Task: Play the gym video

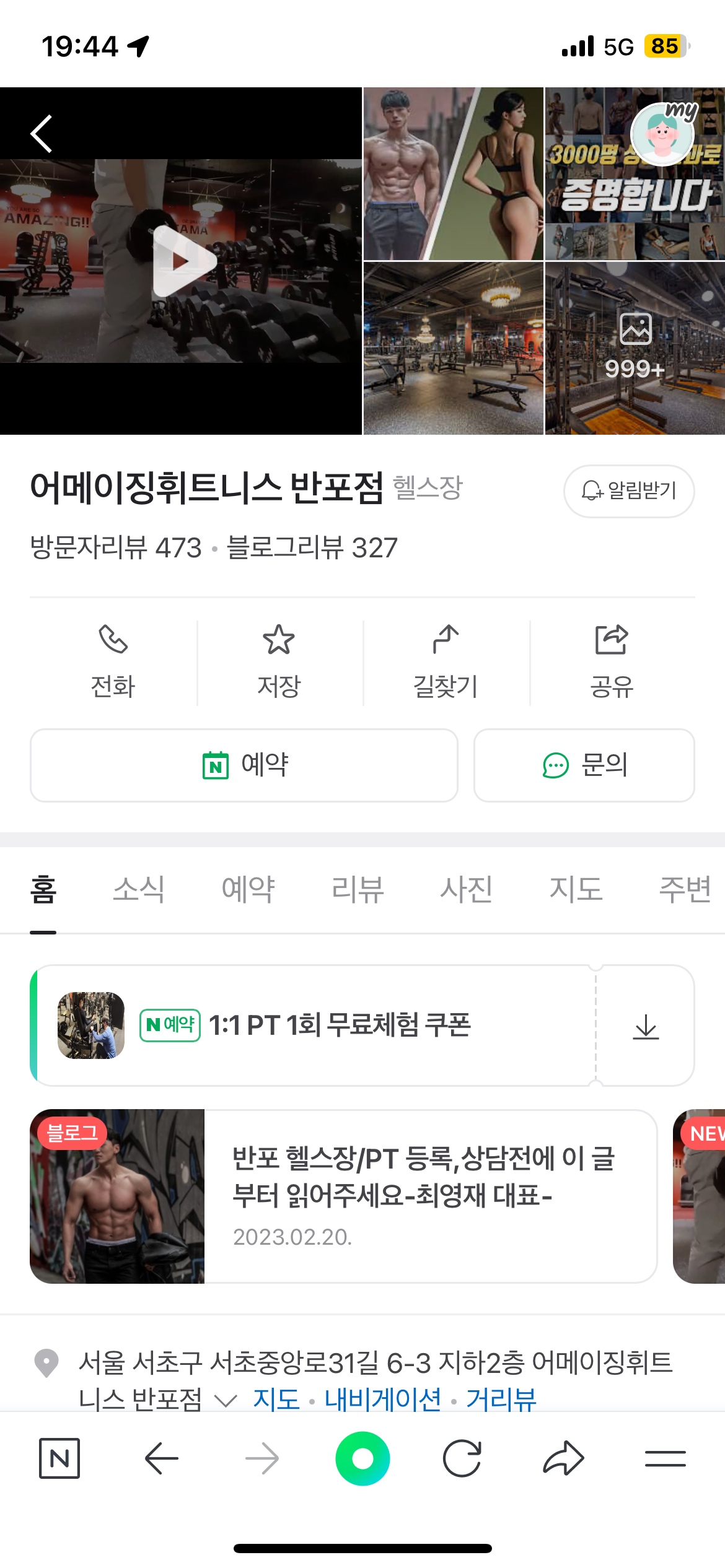Action: [x=184, y=261]
